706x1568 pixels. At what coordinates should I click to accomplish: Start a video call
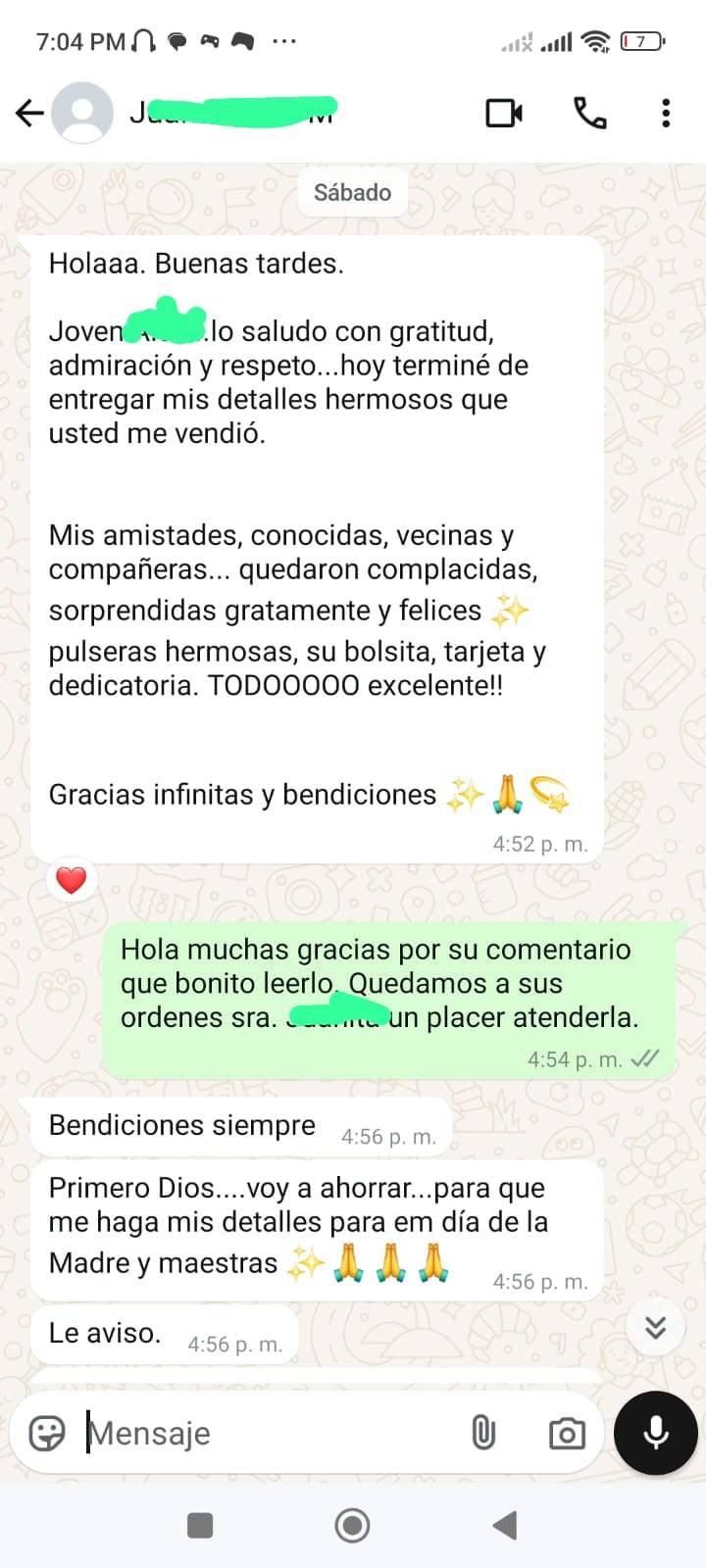[x=504, y=114]
